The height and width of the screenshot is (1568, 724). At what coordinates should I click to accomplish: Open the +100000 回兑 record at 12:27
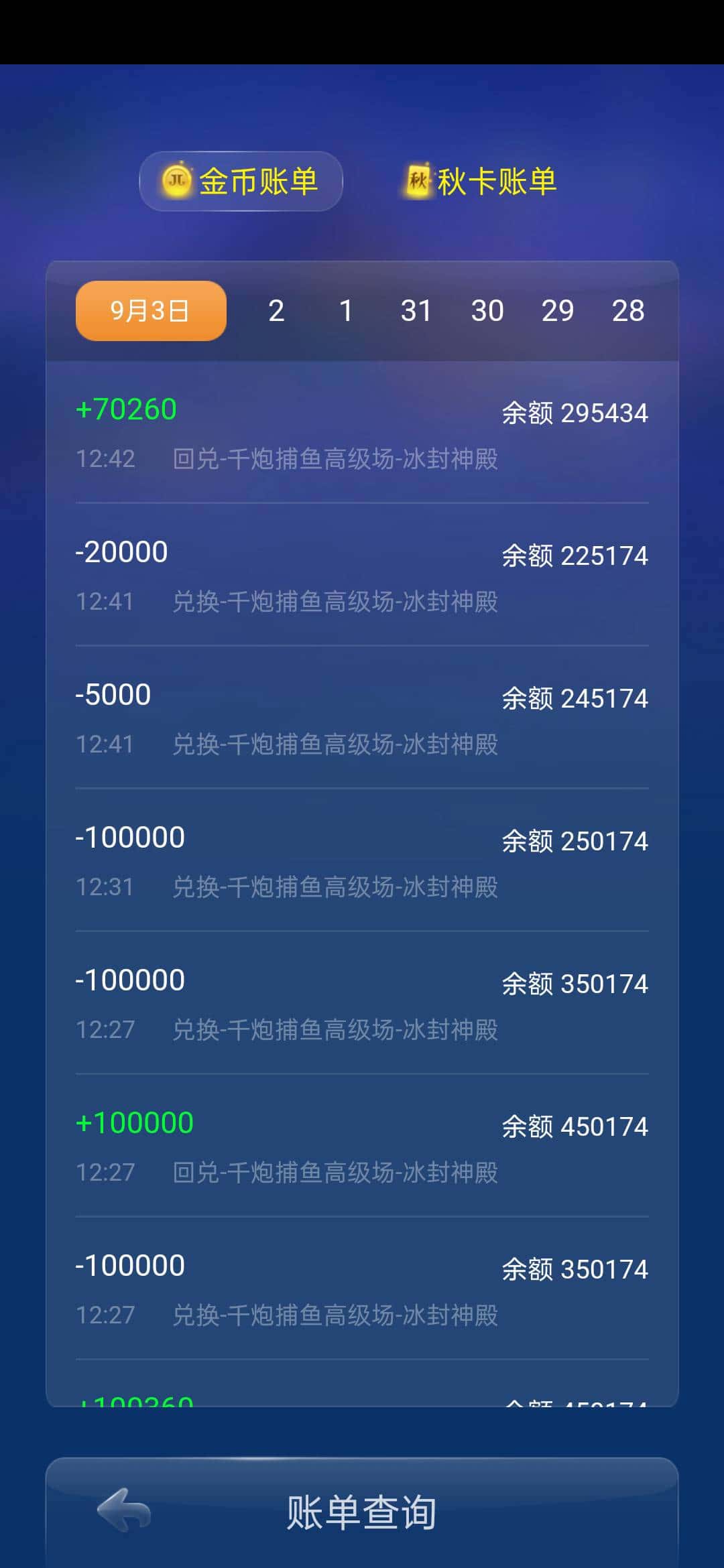[362, 1146]
